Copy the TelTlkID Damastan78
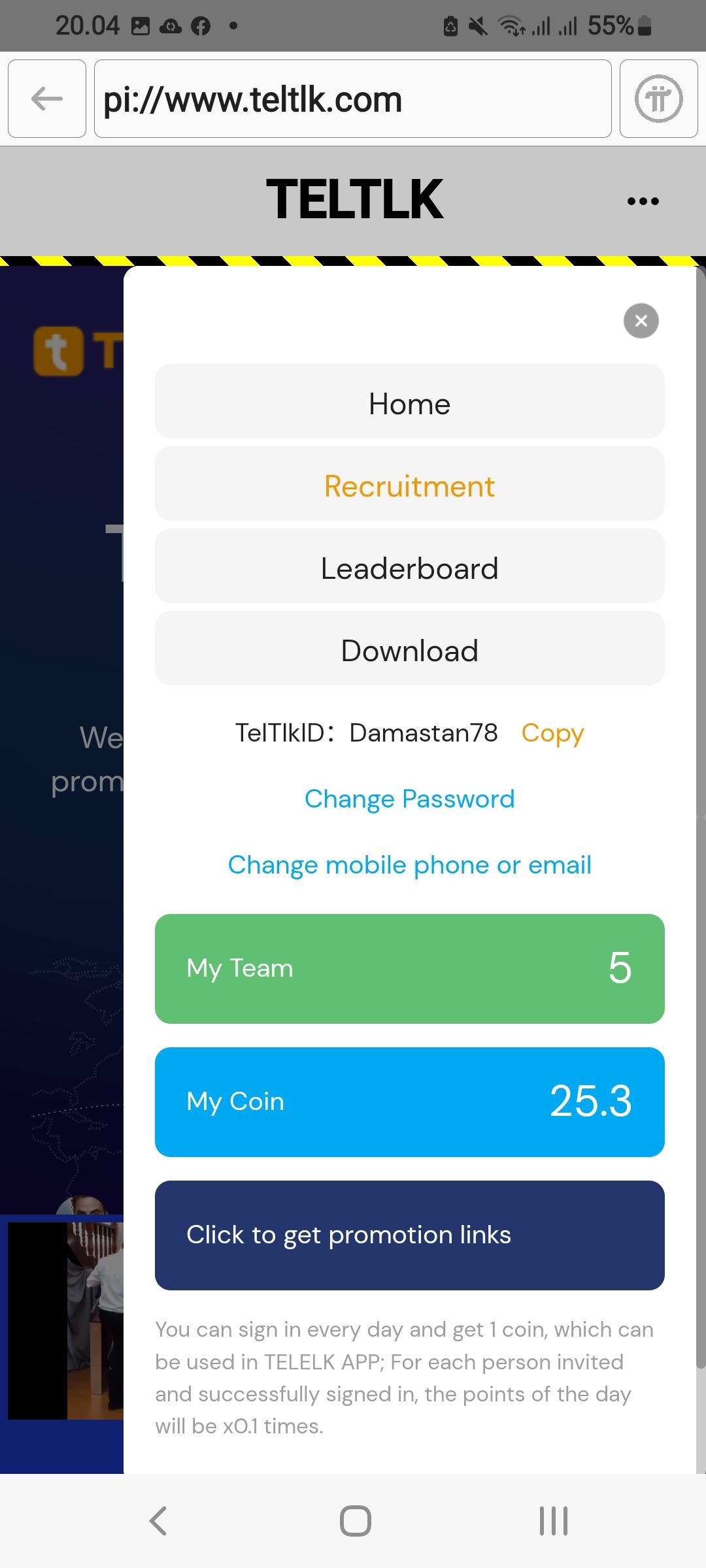 pos(552,733)
